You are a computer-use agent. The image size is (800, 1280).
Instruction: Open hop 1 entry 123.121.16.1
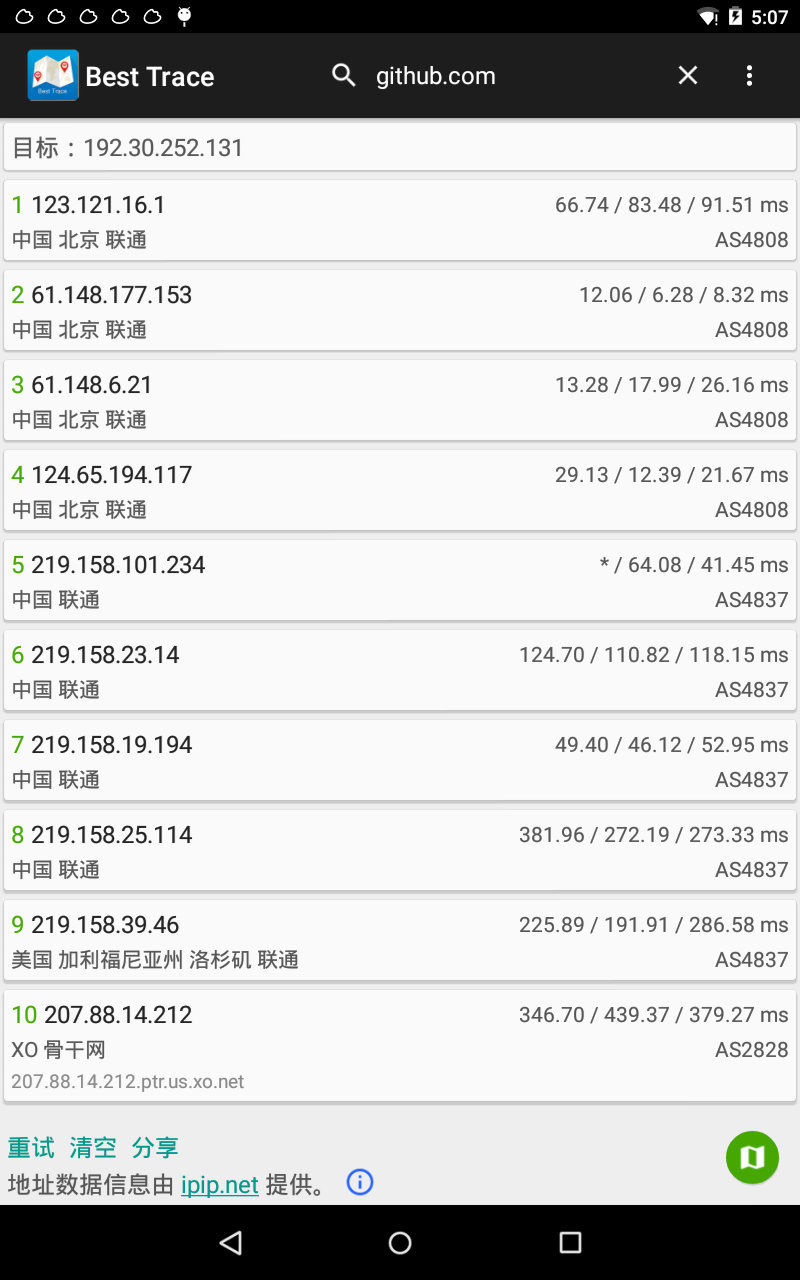point(400,220)
